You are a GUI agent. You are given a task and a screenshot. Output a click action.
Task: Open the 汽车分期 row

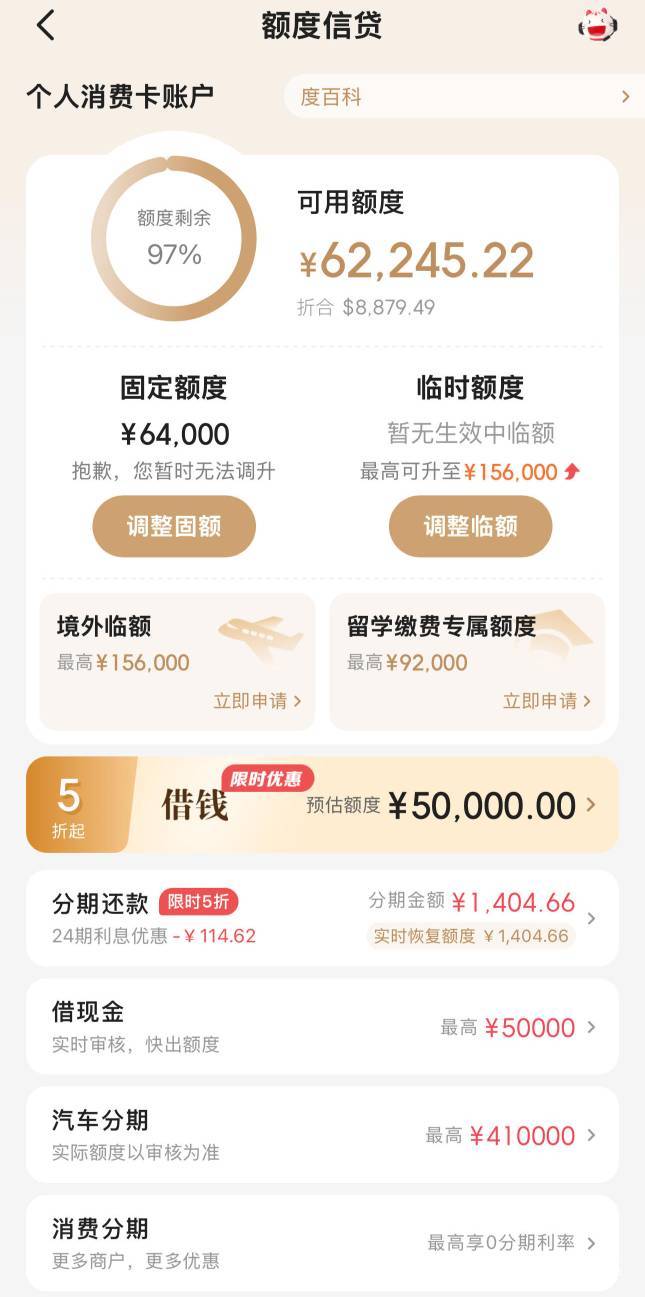[x=322, y=1135]
